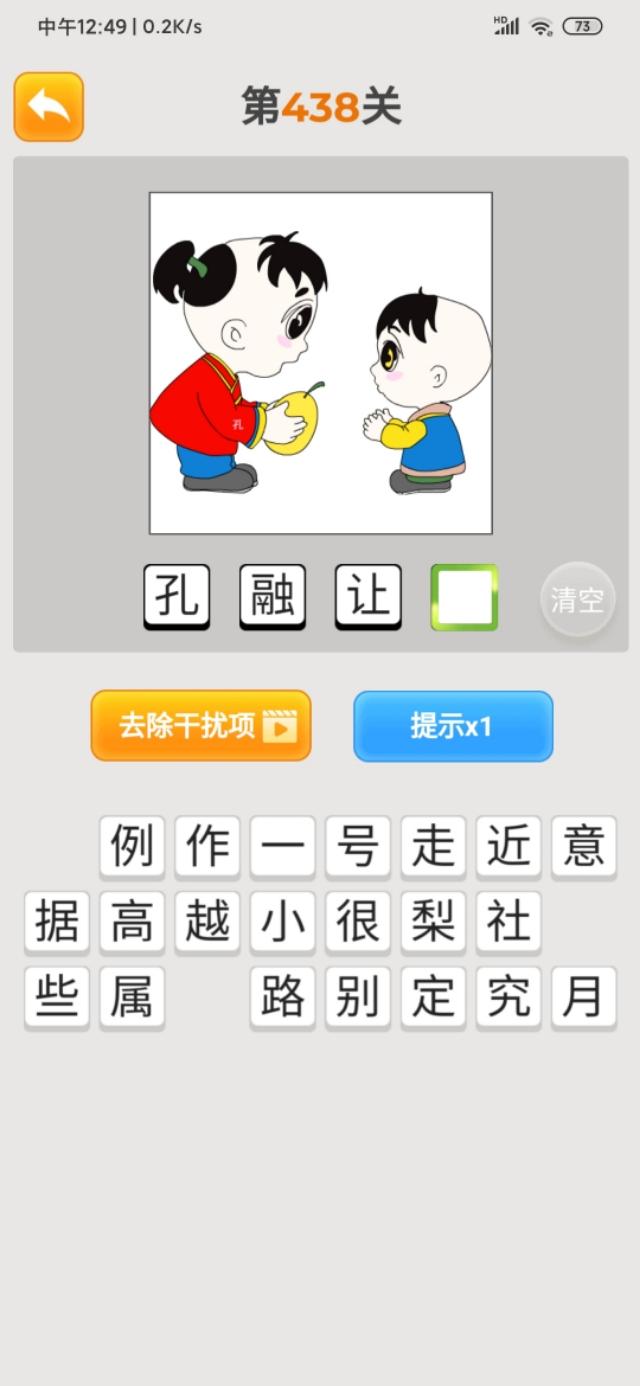Choose the character 梨
The height and width of the screenshot is (1386, 640).
pyautogui.click(x=433, y=921)
